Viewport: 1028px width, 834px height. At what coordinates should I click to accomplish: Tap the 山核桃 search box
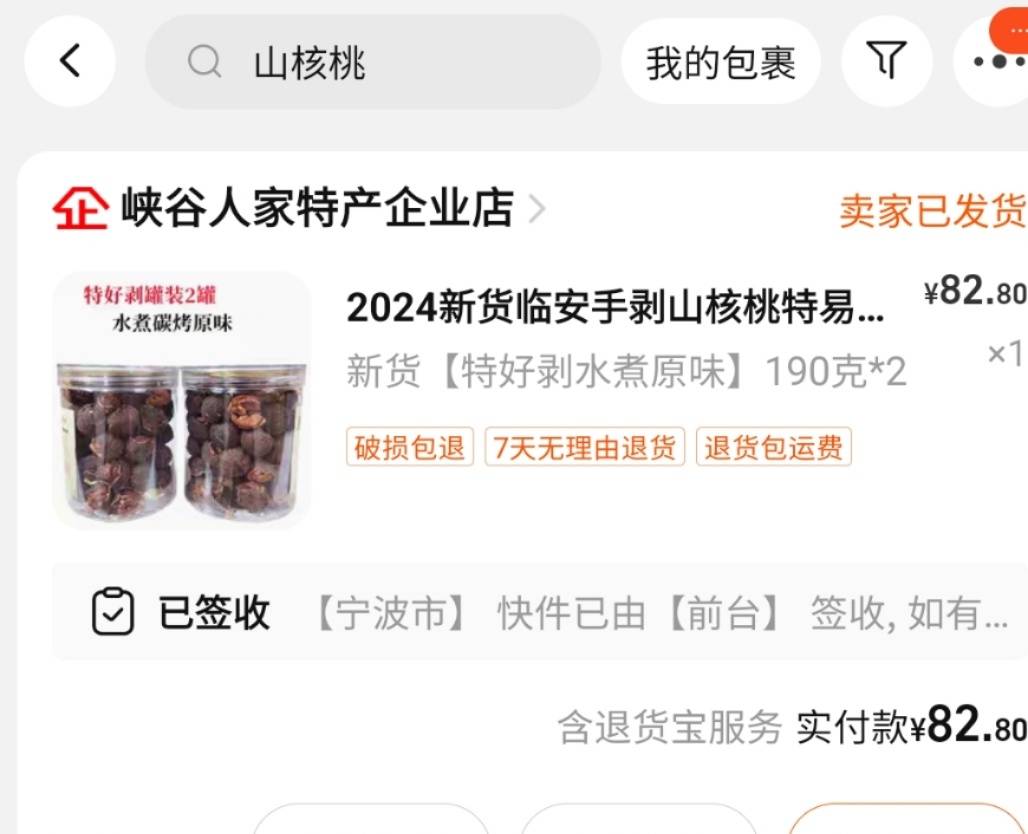click(x=372, y=63)
